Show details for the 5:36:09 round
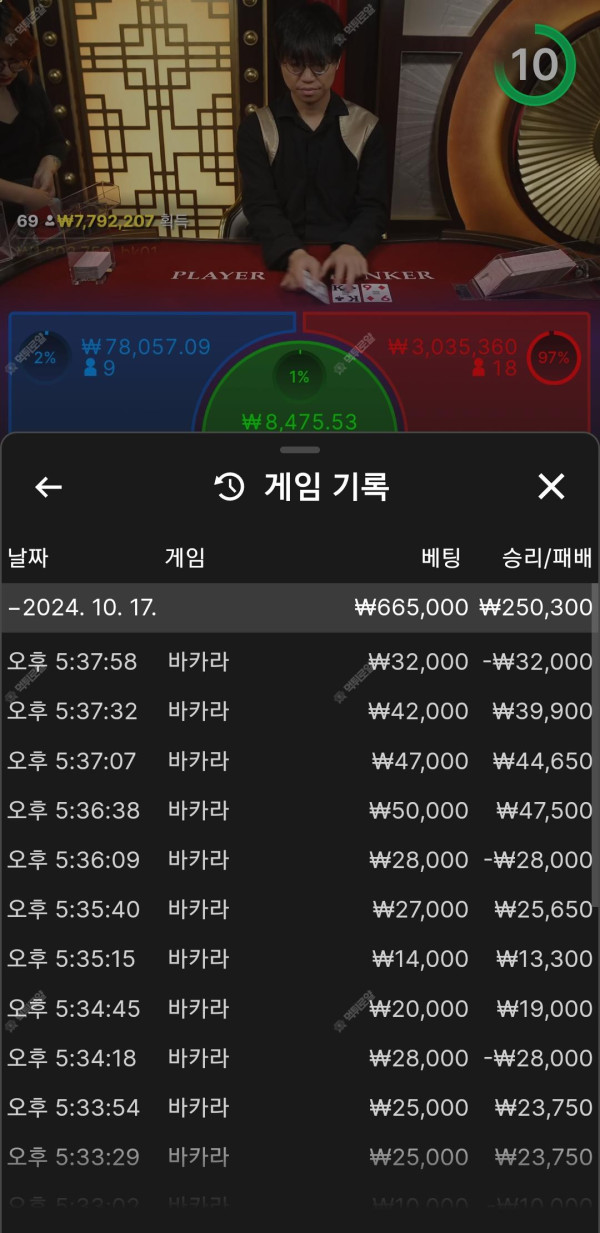The image size is (600, 1233). pyautogui.click(x=298, y=860)
